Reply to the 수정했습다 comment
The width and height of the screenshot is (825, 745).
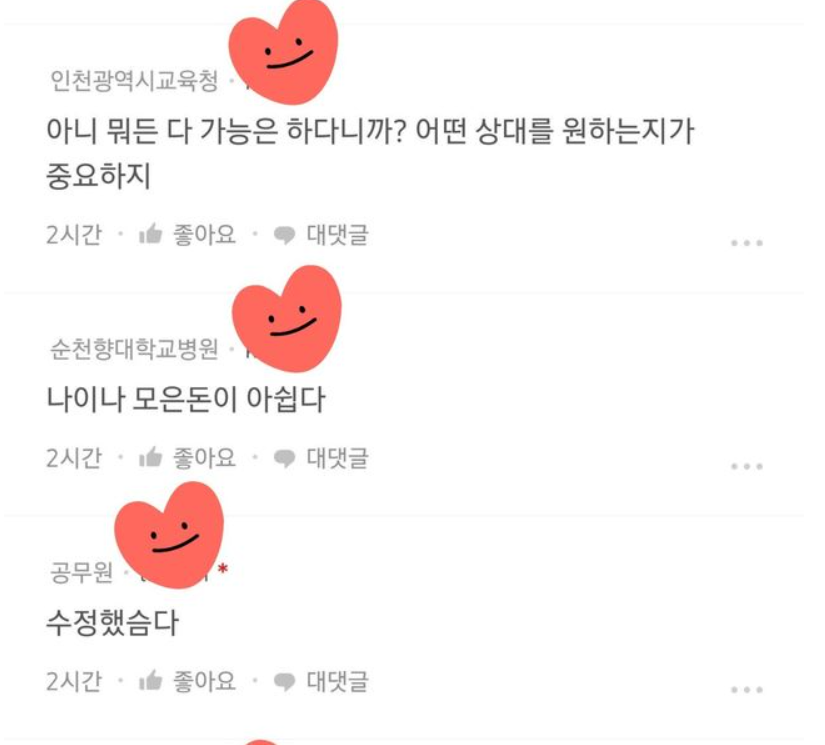[x=321, y=682]
